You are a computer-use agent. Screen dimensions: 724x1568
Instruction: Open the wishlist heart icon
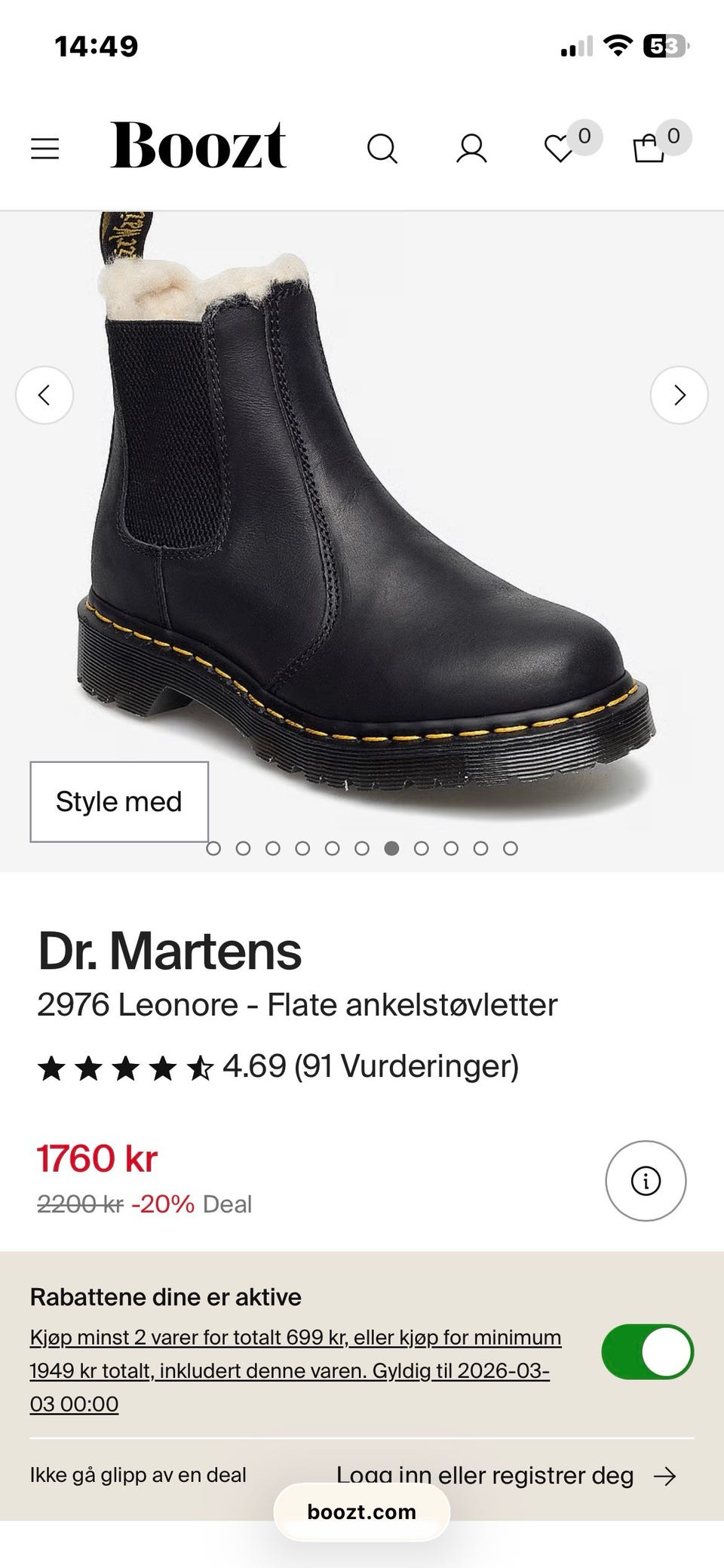tap(560, 148)
